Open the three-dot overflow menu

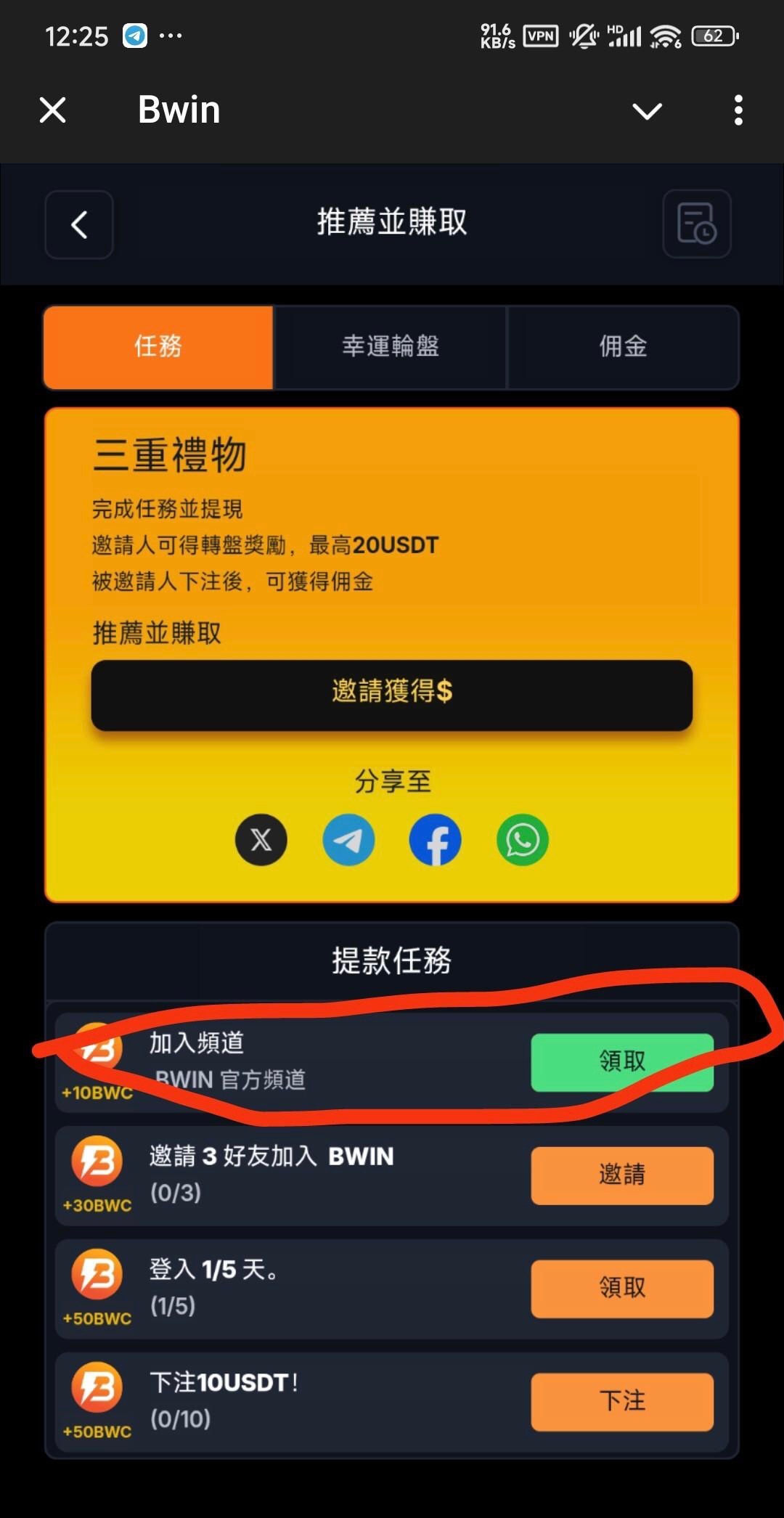[x=738, y=110]
